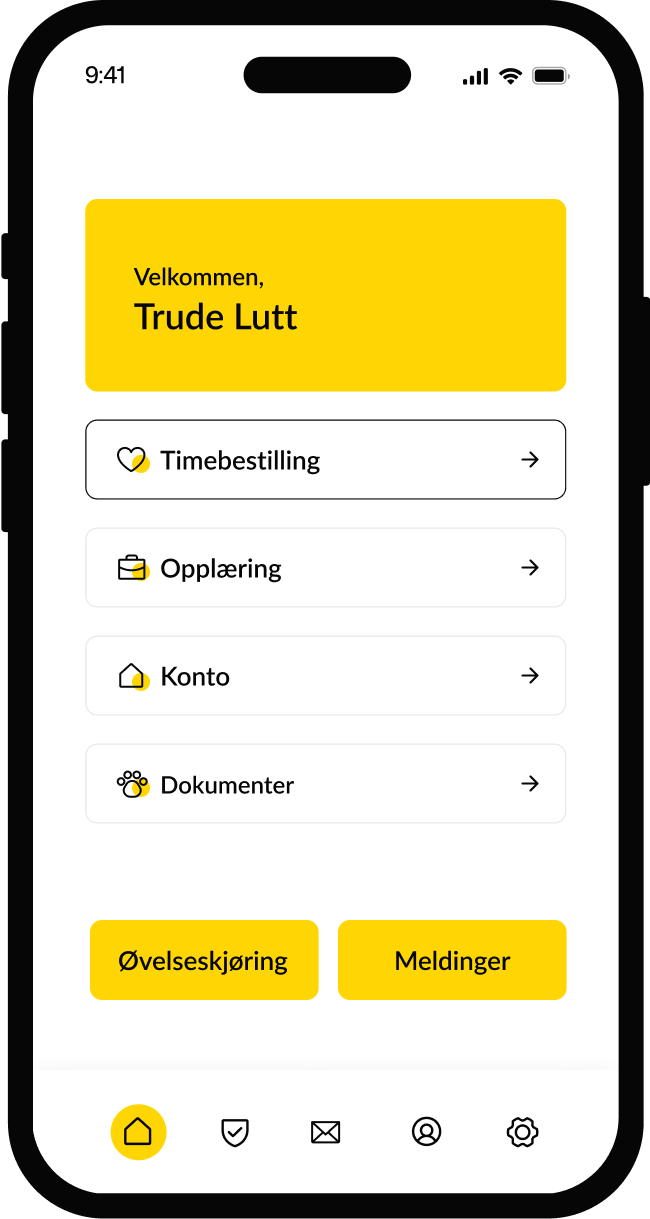Open the mail envelope tab
The image size is (650, 1219).
(x=325, y=1132)
